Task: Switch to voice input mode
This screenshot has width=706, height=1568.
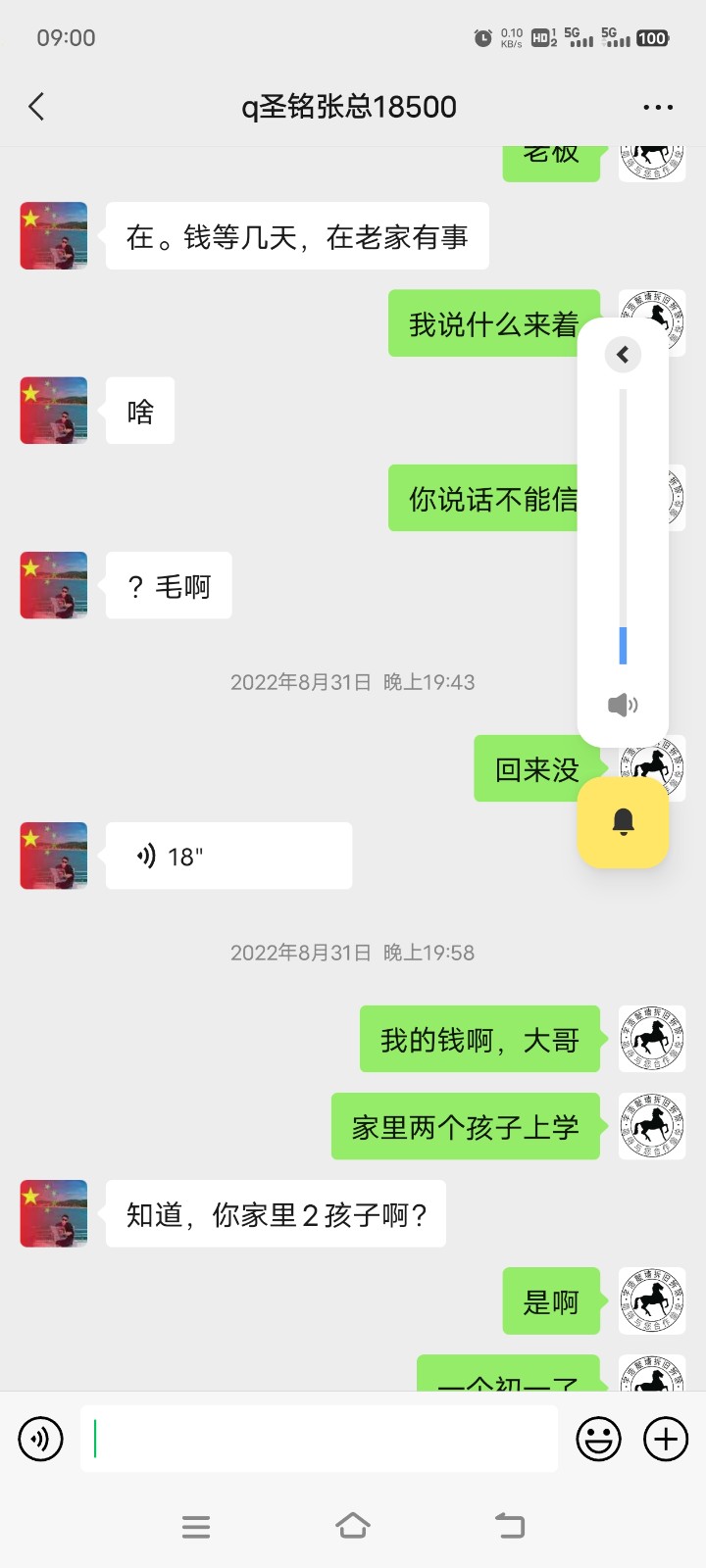Action: [x=40, y=1439]
